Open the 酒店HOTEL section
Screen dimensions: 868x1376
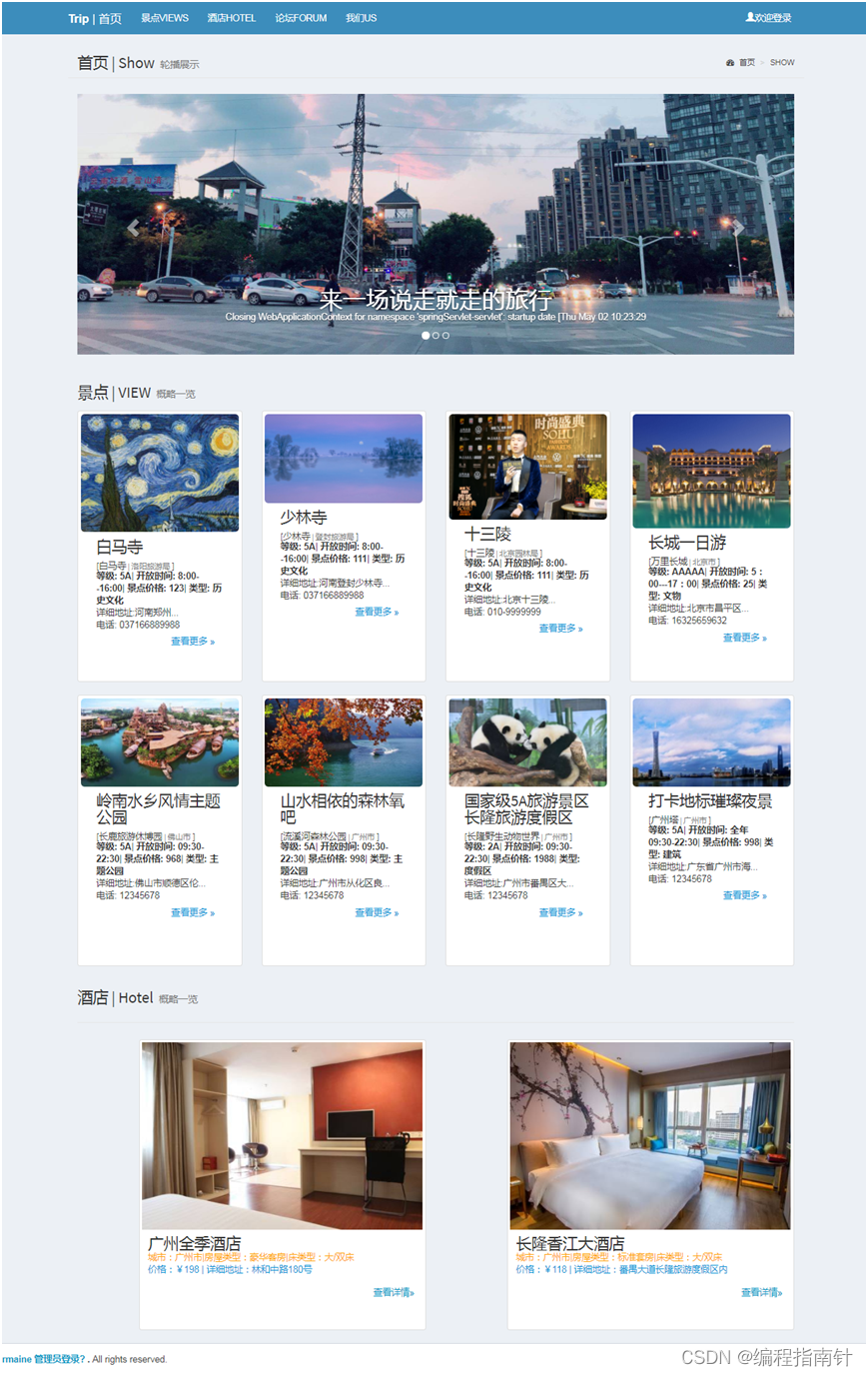232,18
